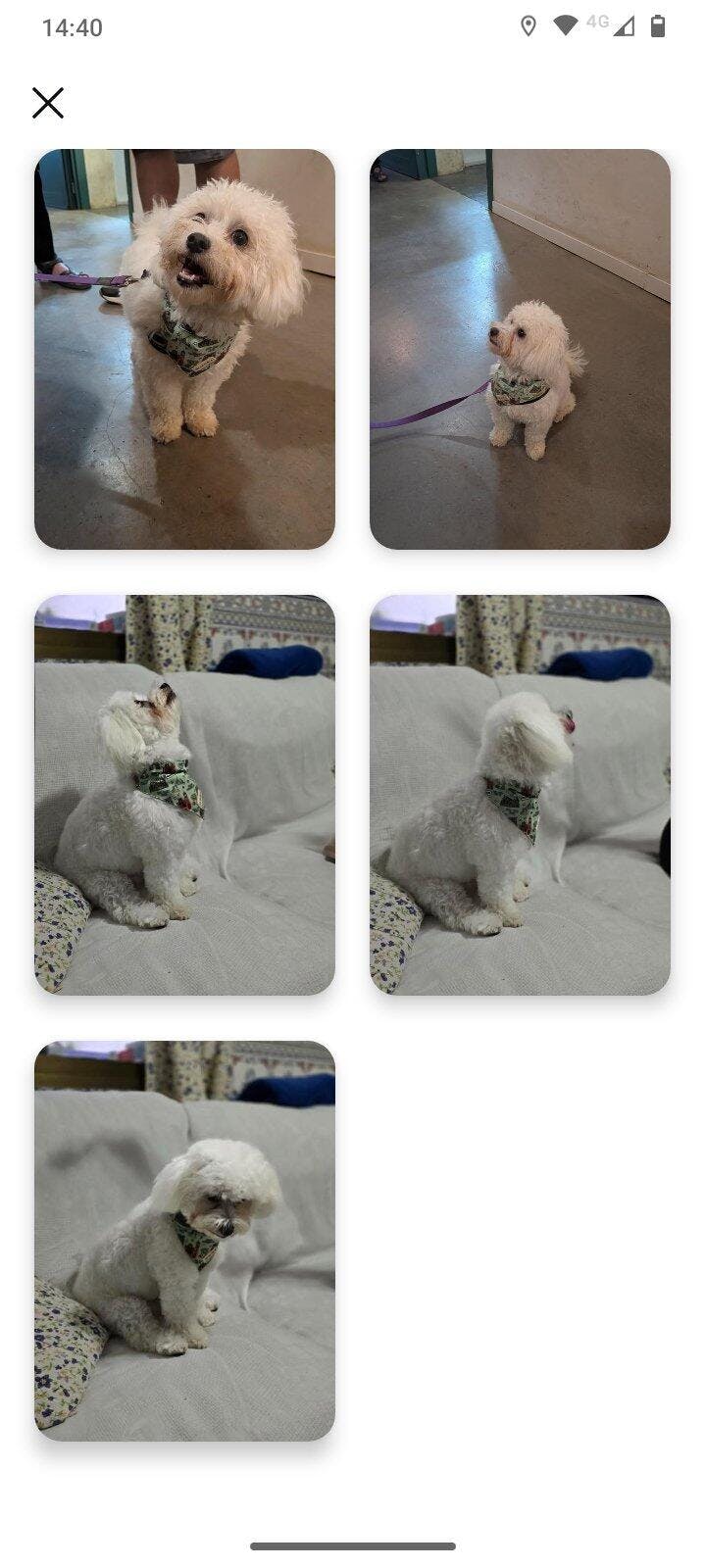Open the photo of the dog facing the camera
Screen dimensions: 706x1568
point(184,349)
